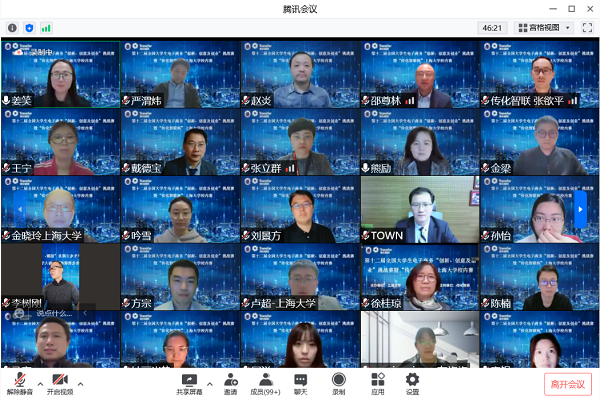Go to next page of video grid

click(581, 209)
